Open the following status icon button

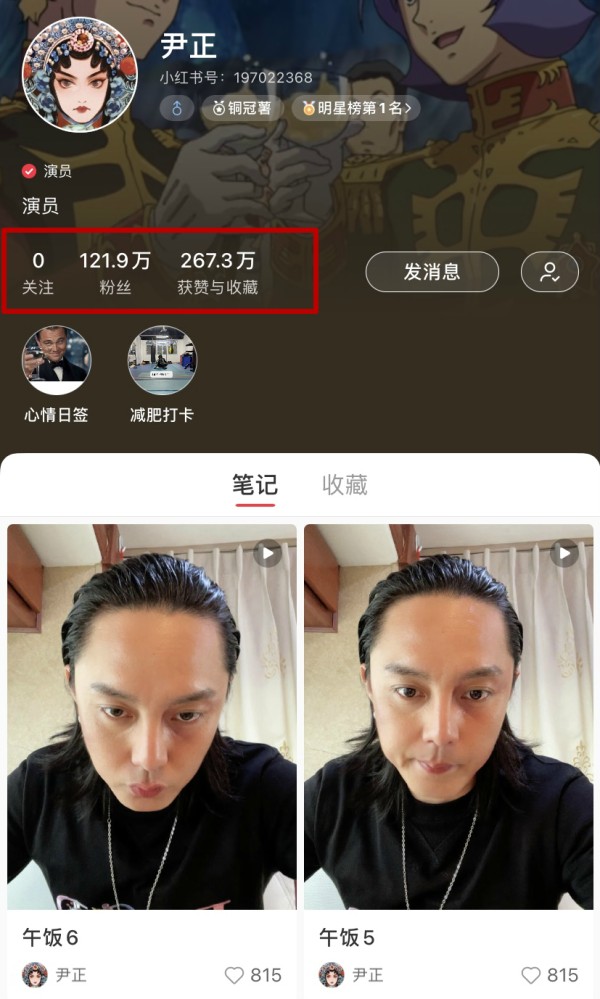(549, 271)
